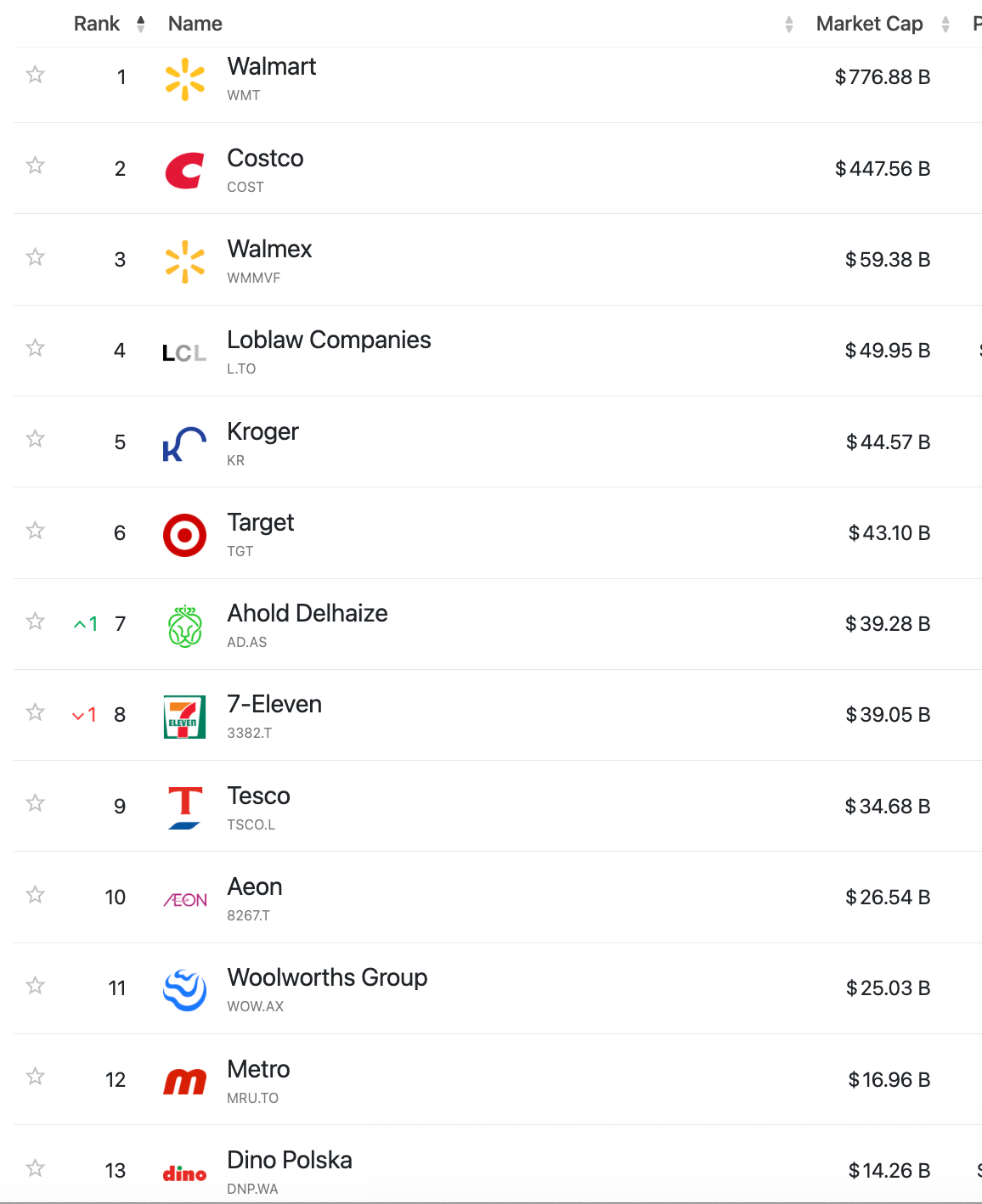
Task: Open Woolworths Group details
Action: [x=327, y=978]
